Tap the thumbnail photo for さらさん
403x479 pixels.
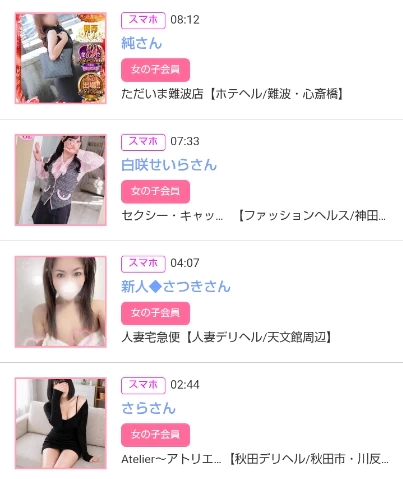coord(61,423)
